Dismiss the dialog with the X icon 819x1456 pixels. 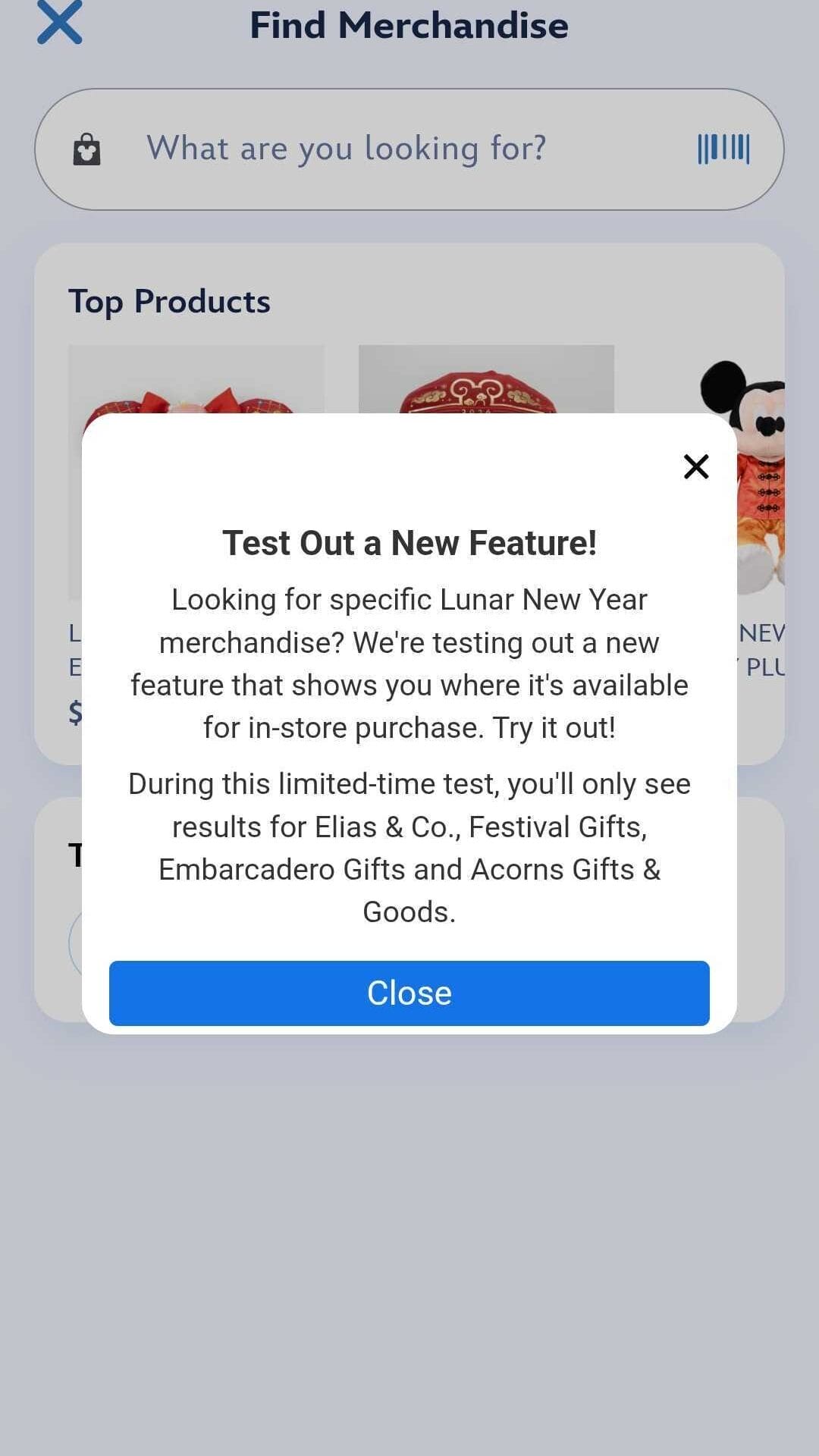695,466
